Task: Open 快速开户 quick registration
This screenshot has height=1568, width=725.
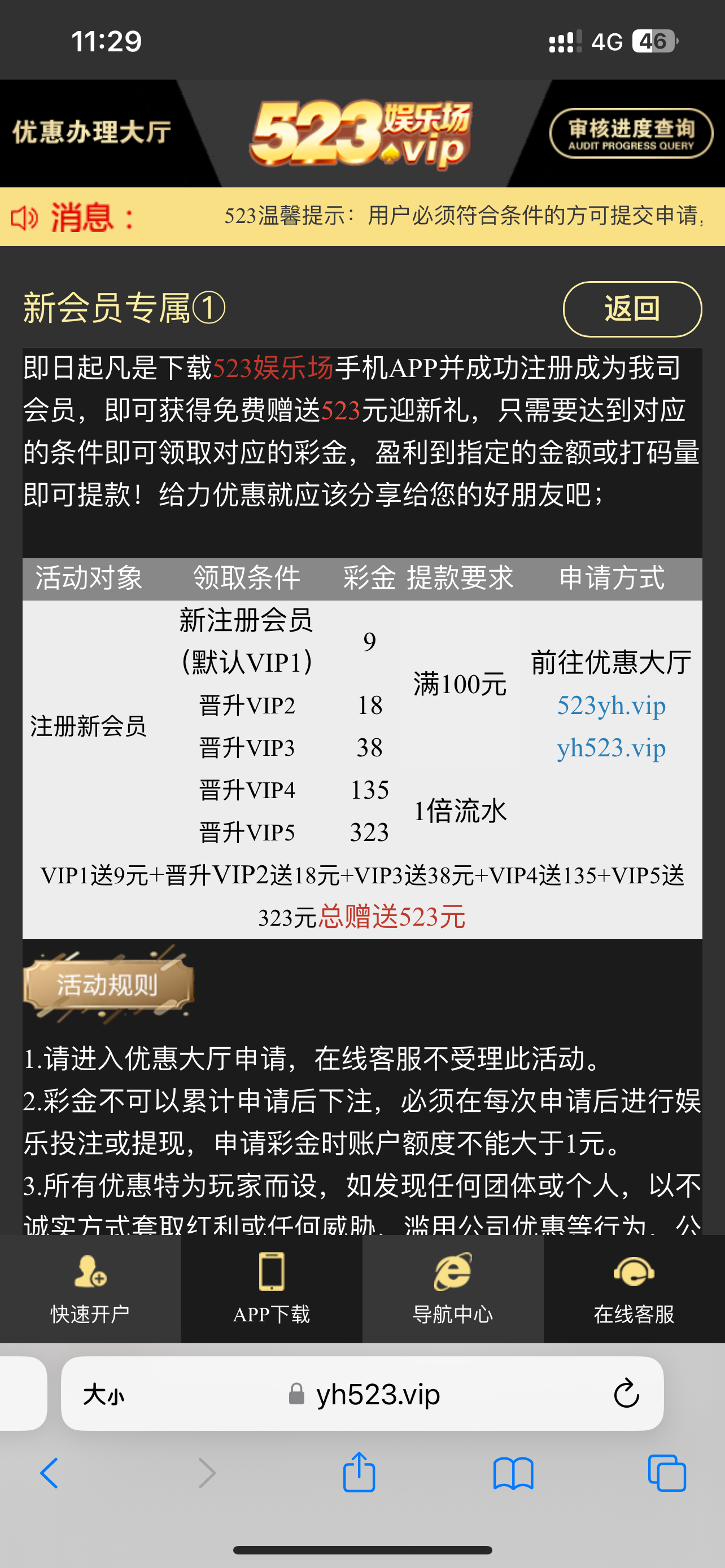Action: tap(90, 1289)
